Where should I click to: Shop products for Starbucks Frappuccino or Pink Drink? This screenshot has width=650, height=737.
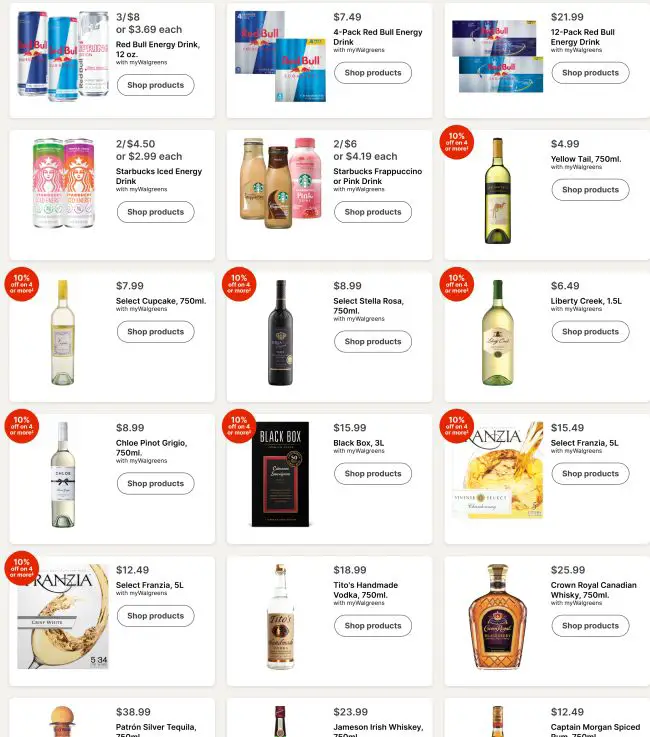point(372,212)
